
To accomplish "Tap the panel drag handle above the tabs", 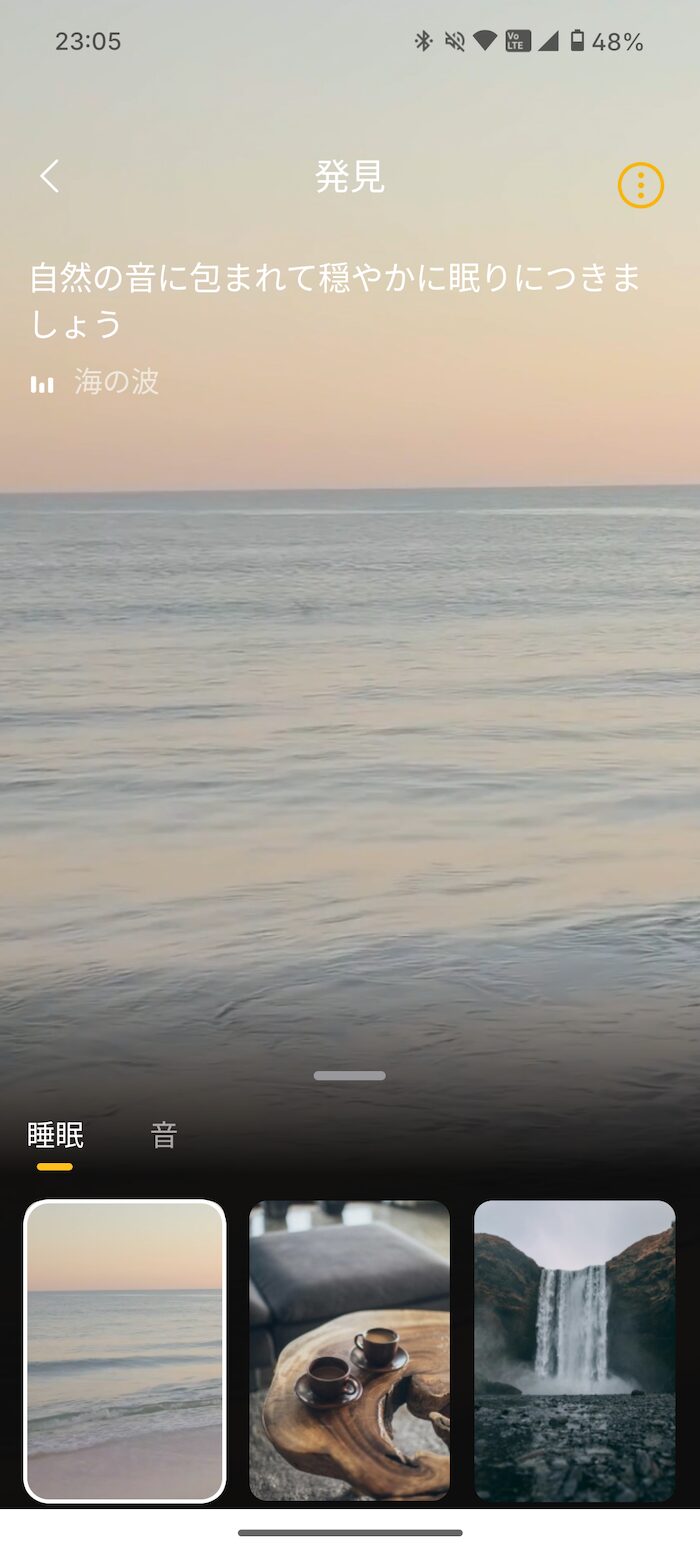I will pos(350,1076).
